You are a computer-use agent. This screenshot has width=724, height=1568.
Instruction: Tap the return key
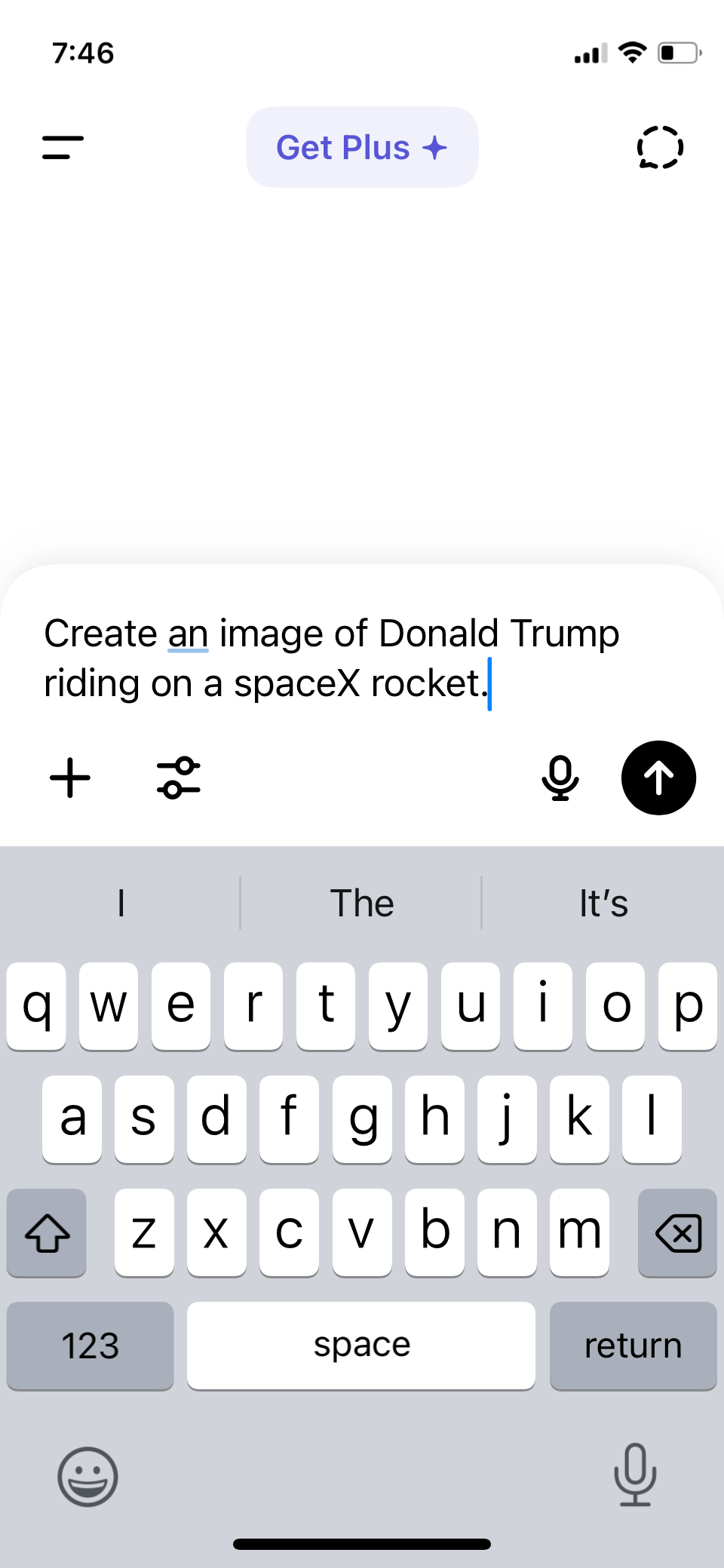point(633,1346)
